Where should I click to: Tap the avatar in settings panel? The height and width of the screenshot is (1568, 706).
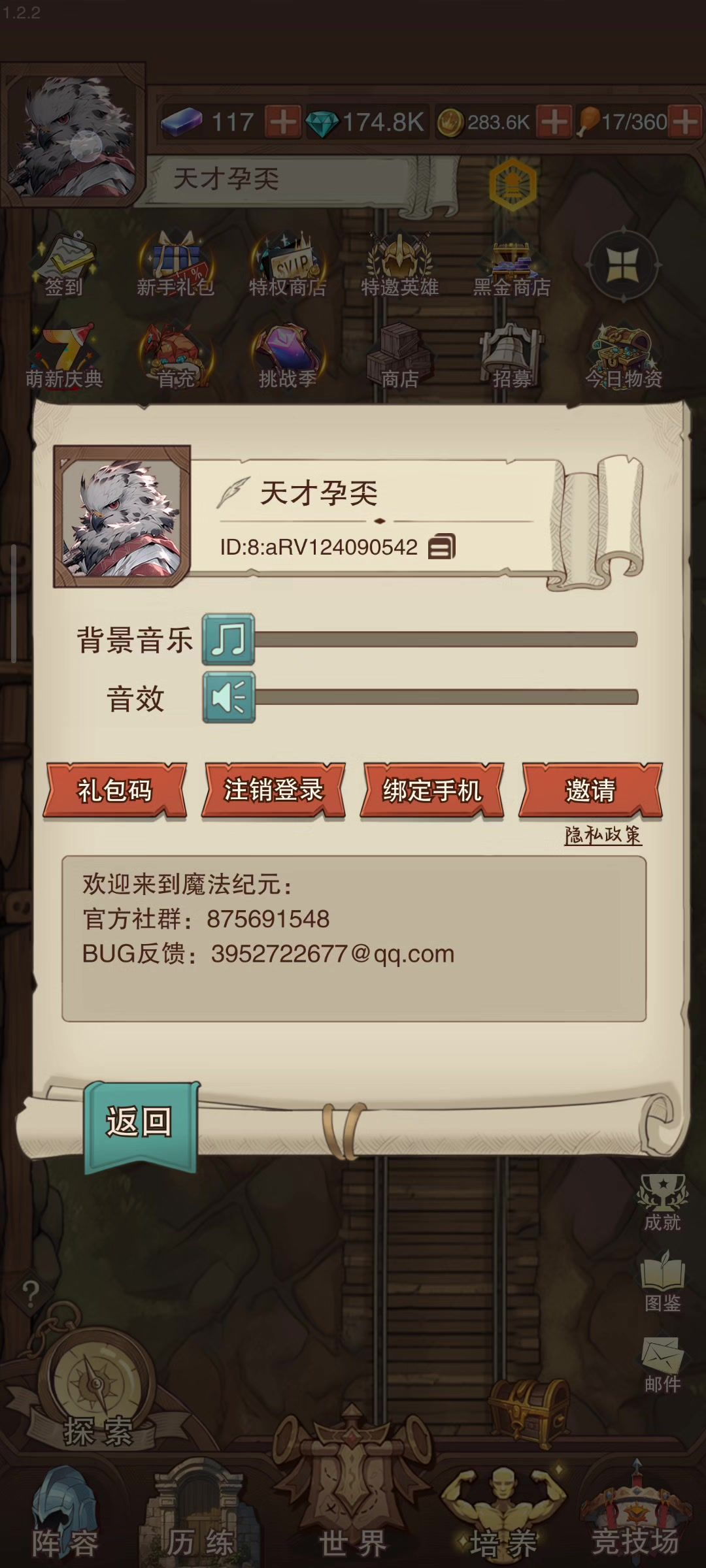[x=122, y=516]
